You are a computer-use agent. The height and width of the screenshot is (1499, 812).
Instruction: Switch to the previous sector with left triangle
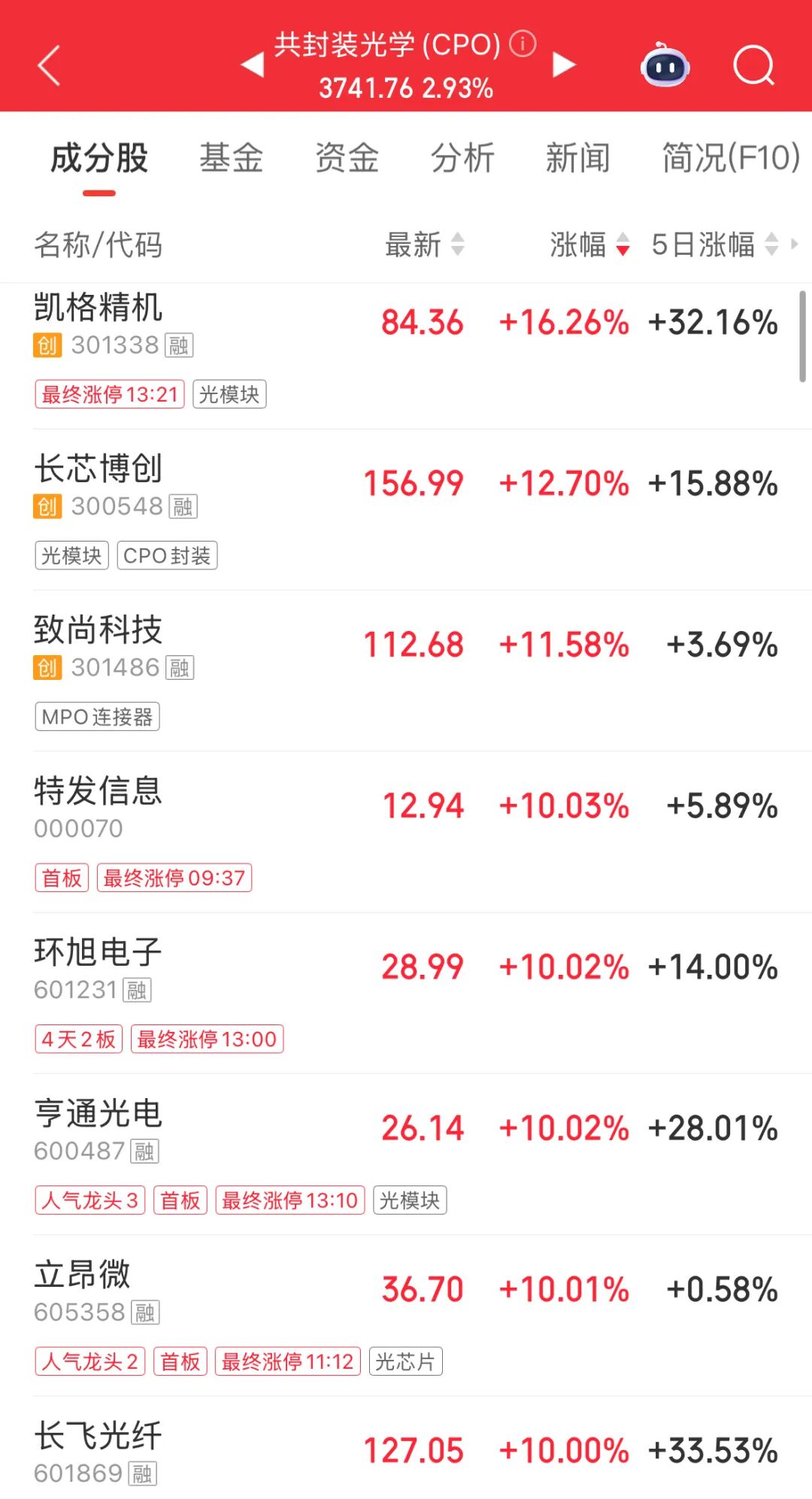click(x=253, y=65)
